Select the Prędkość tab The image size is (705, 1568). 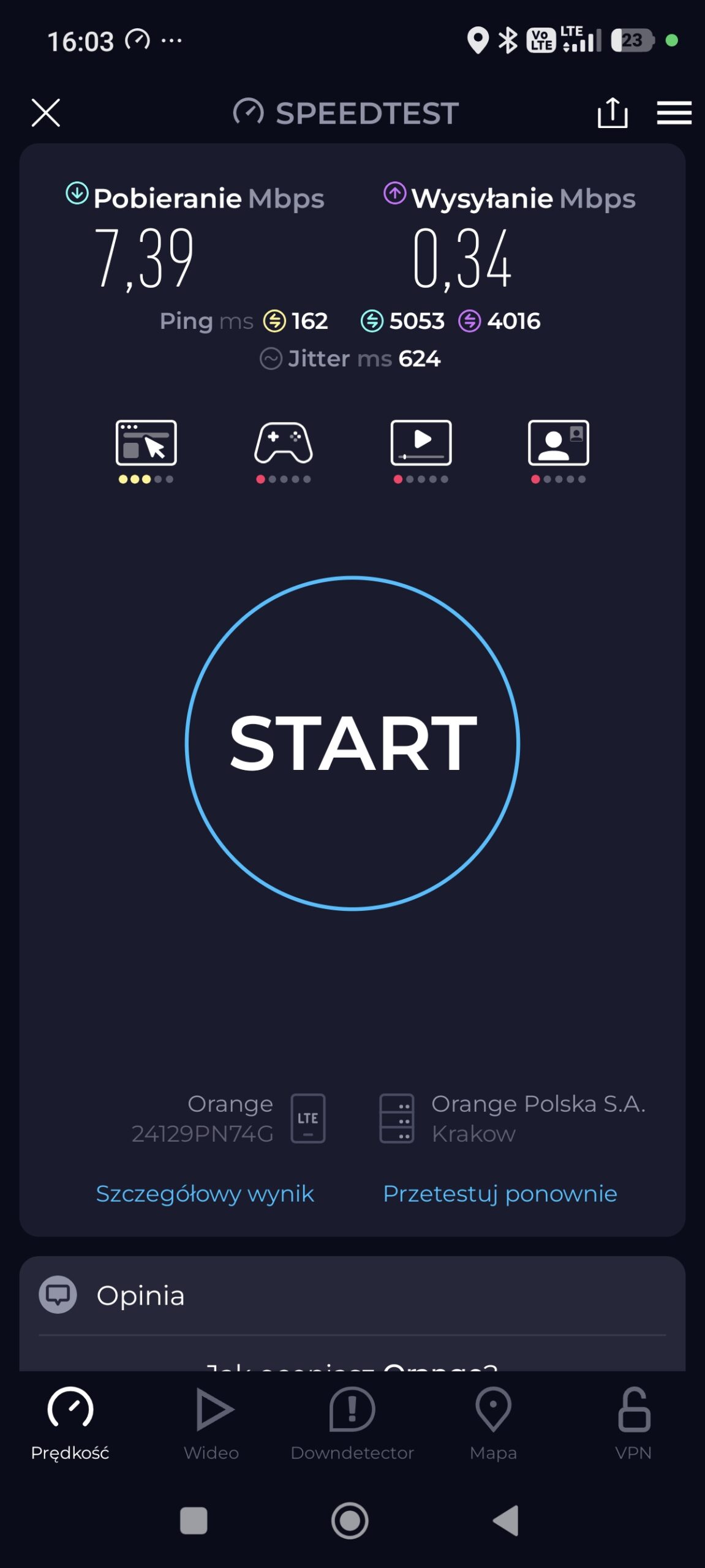pyautogui.click(x=70, y=1424)
